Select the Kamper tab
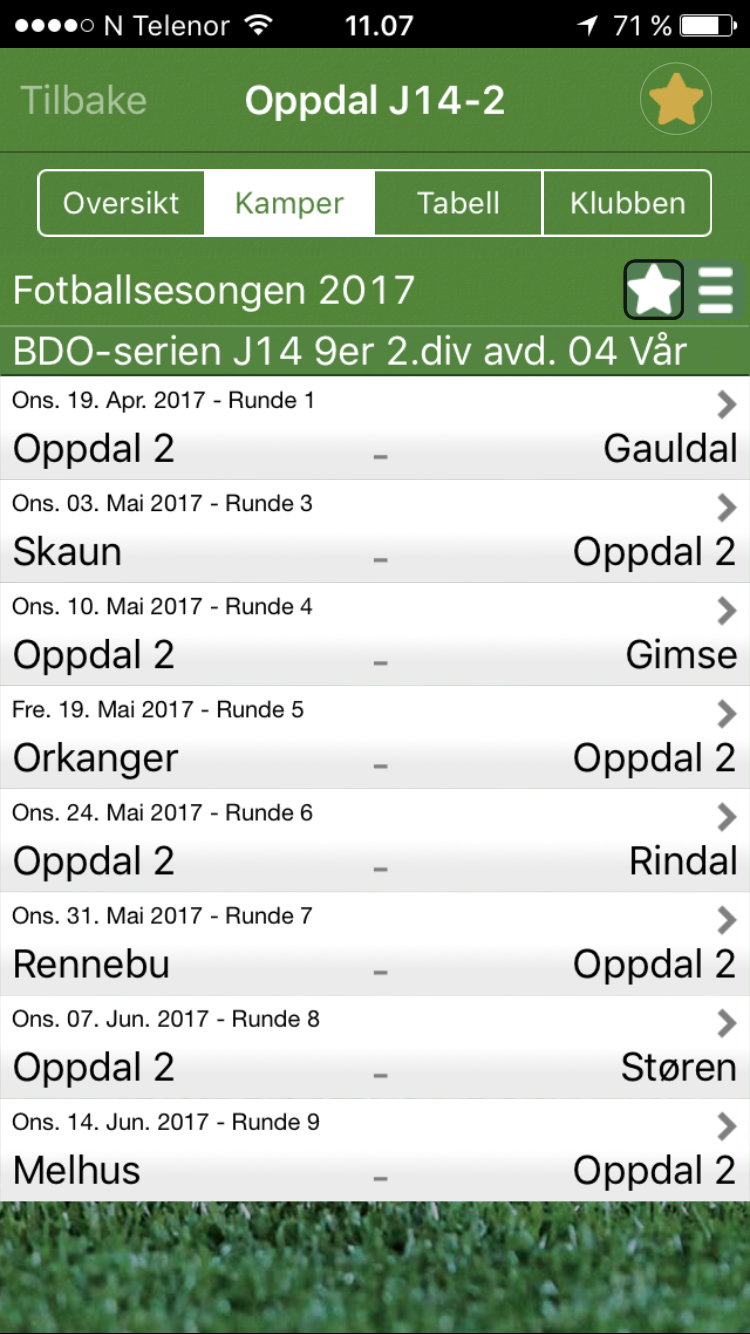The width and height of the screenshot is (750, 1334). [289, 202]
